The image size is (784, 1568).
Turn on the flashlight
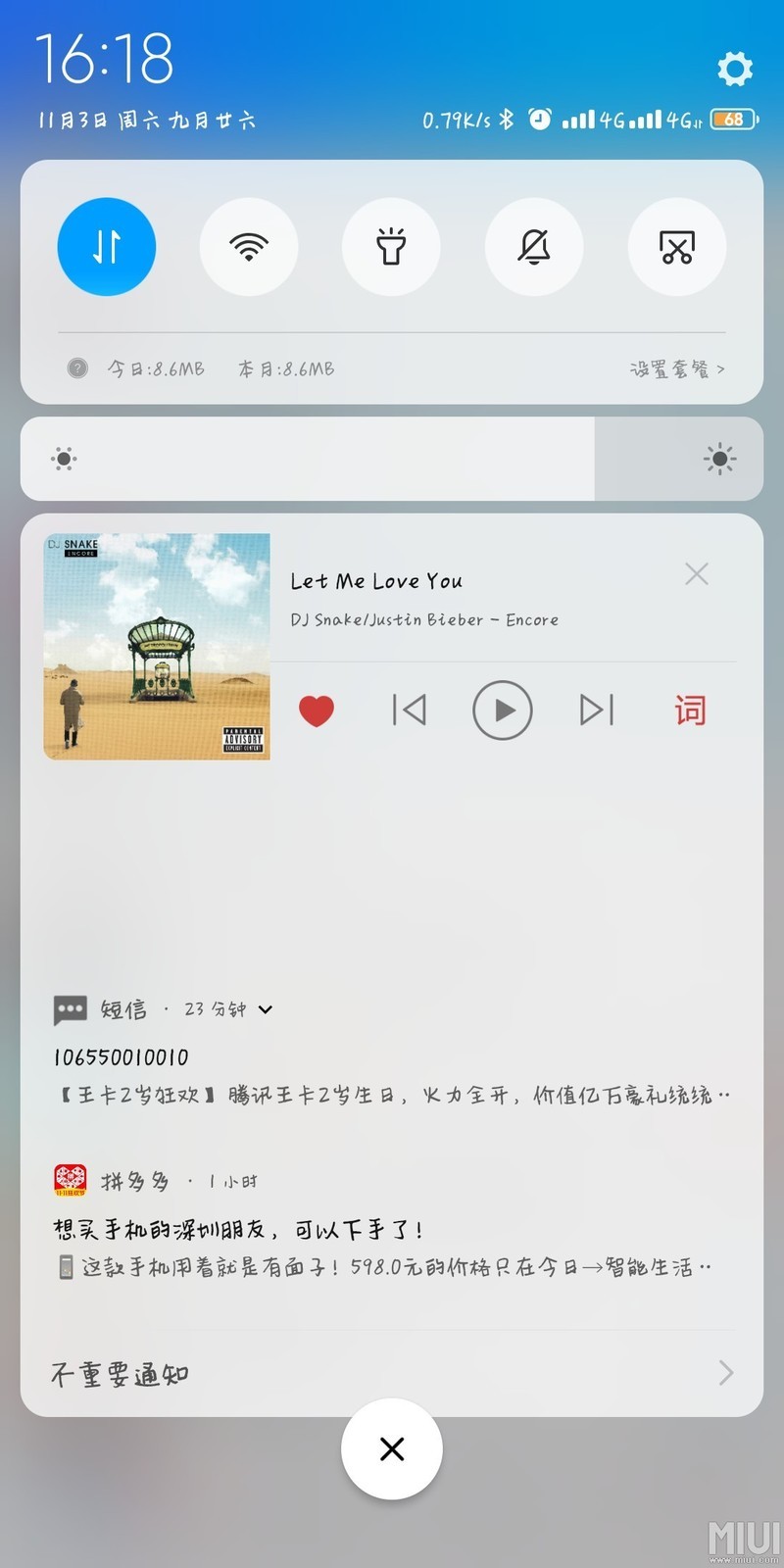click(x=391, y=247)
